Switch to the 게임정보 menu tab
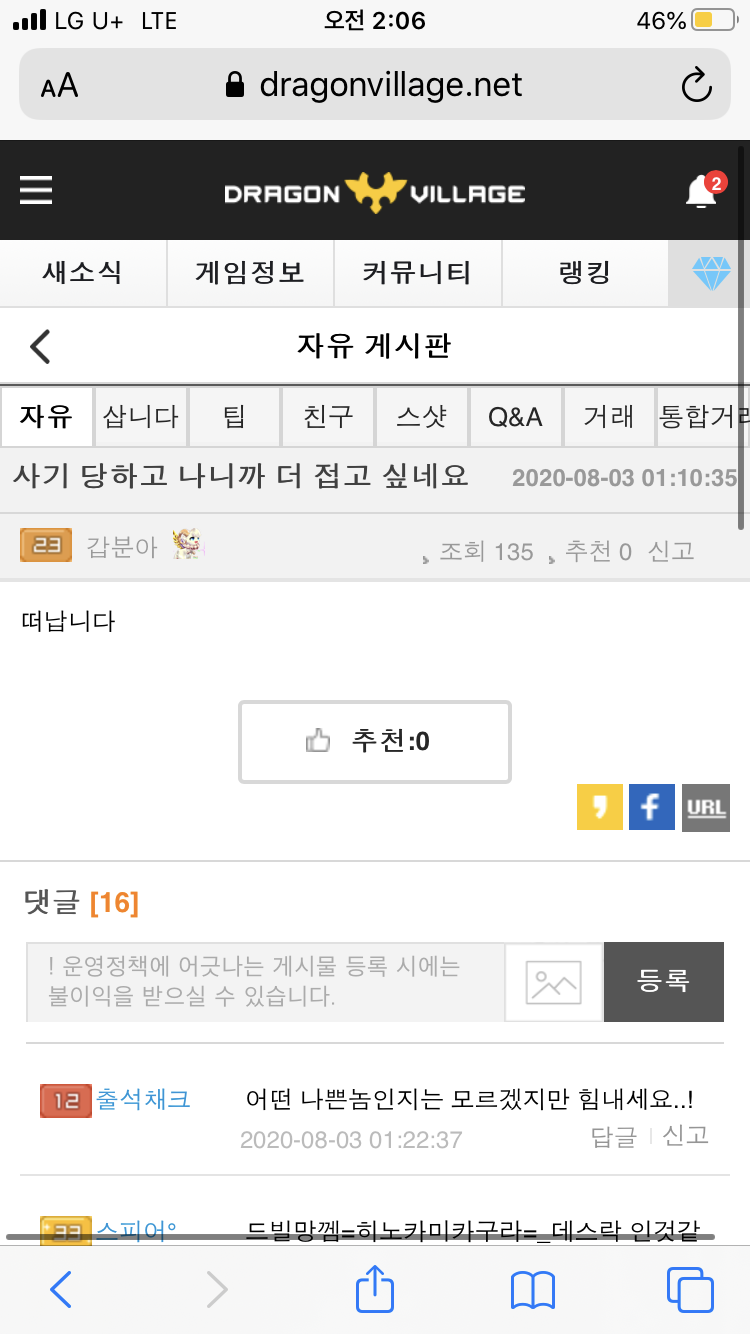The height and width of the screenshot is (1334, 750). pyautogui.click(x=249, y=272)
